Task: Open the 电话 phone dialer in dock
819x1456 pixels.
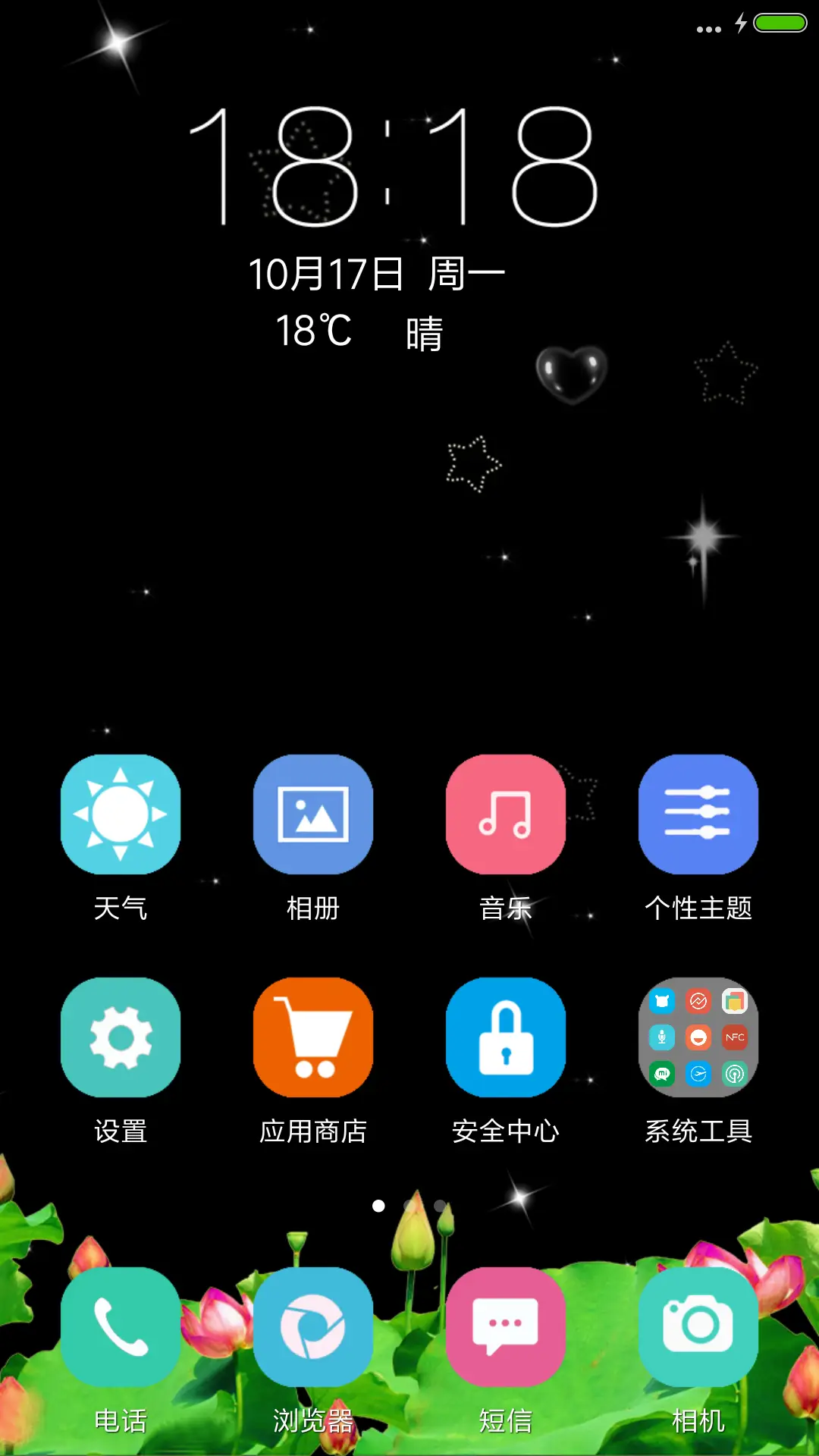Action: (x=121, y=1327)
